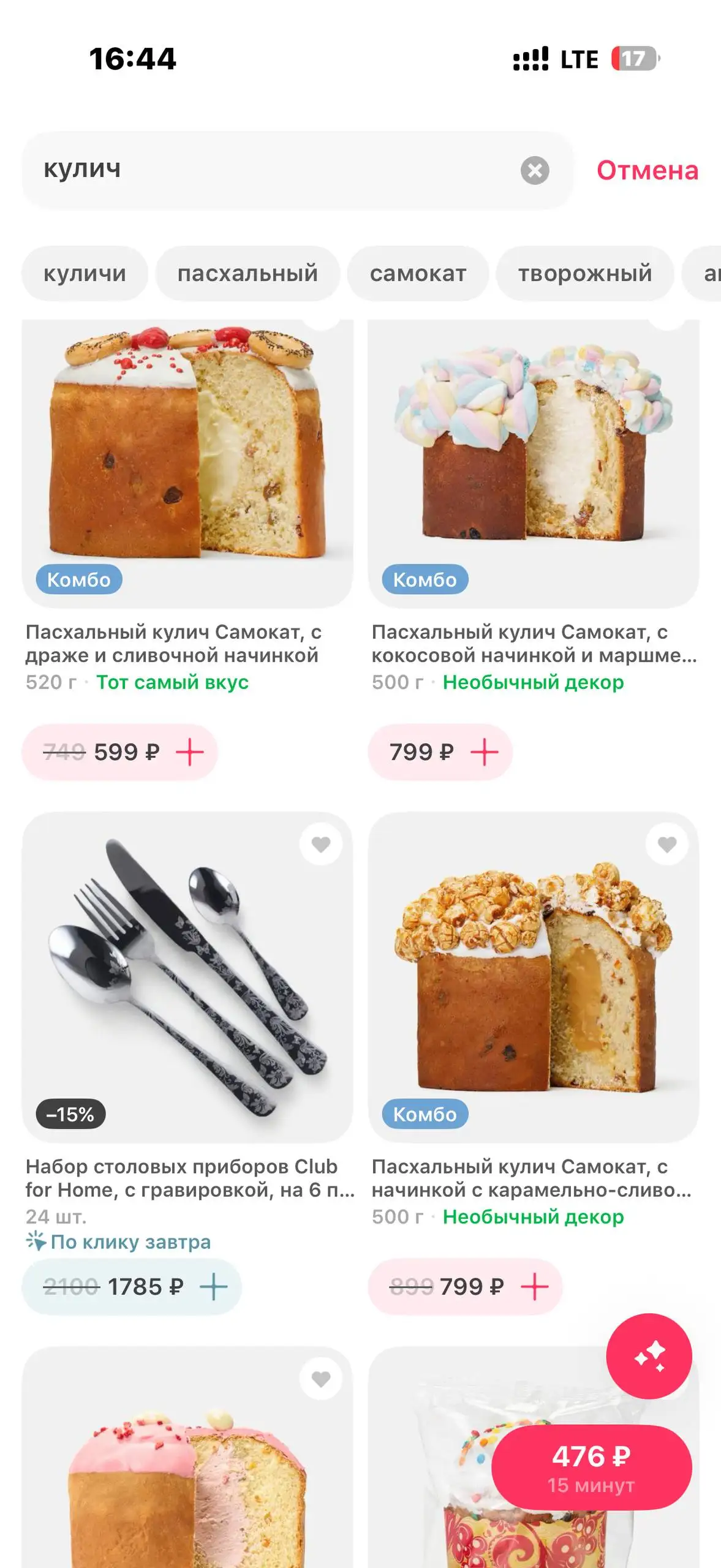Choose the самокат filter chip
Viewport: 721px width, 1568px height.
click(x=418, y=274)
